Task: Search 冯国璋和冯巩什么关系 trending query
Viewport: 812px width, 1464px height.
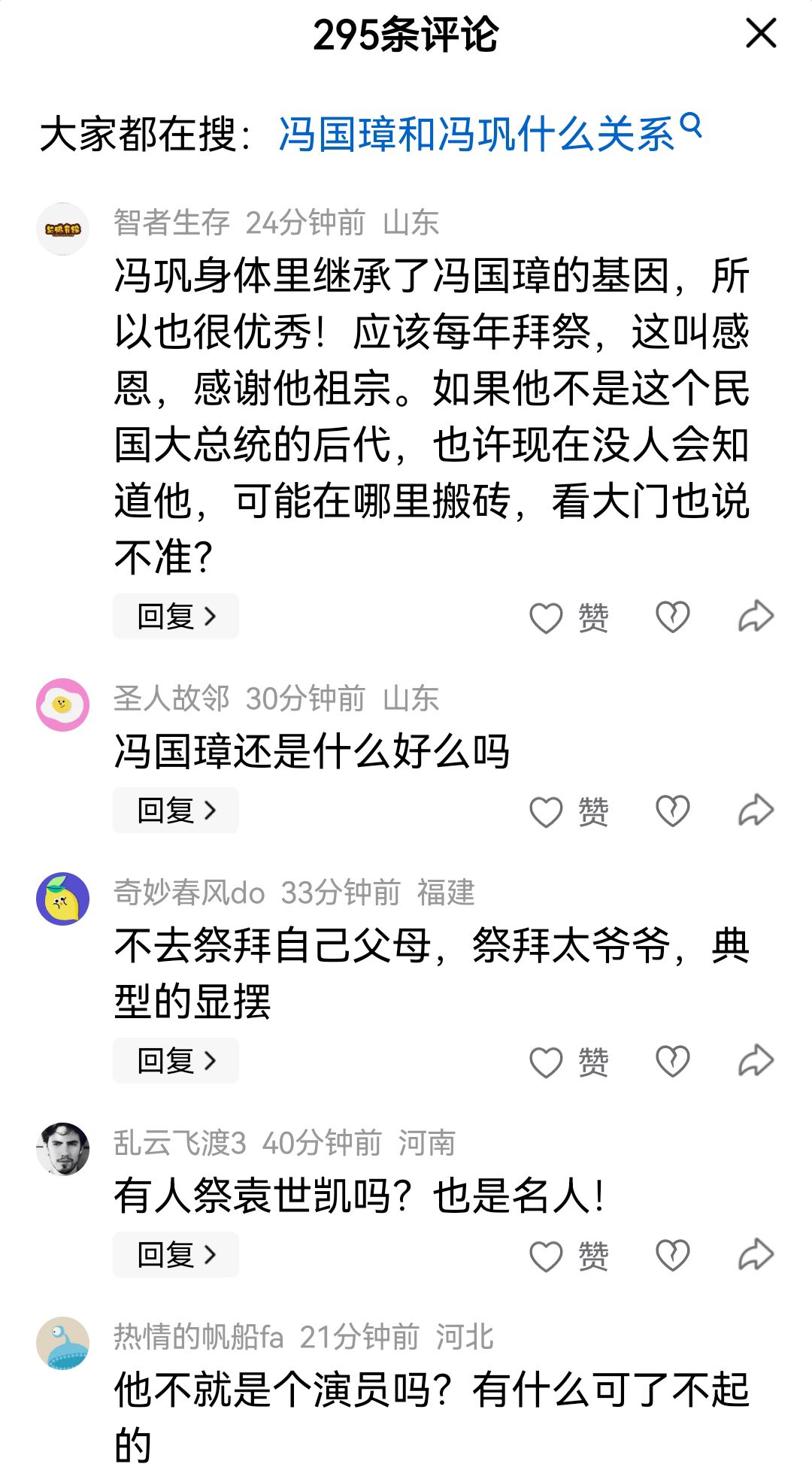Action: click(489, 135)
